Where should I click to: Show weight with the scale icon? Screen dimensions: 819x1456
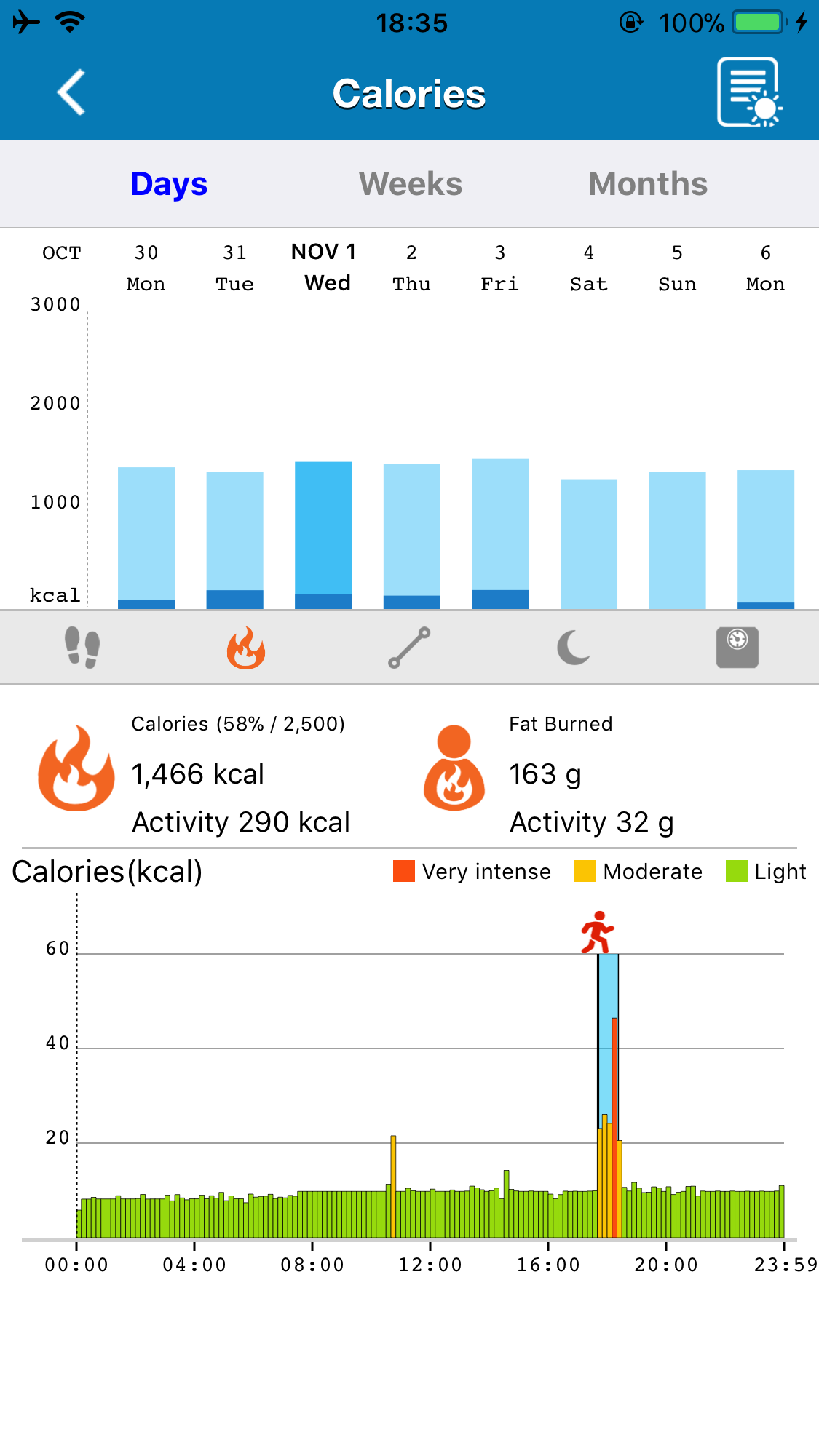737,647
